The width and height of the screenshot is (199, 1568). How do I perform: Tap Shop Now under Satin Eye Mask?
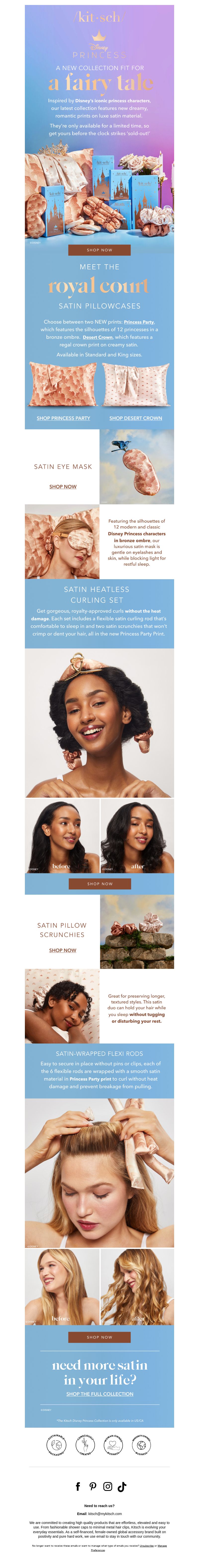coord(63,486)
